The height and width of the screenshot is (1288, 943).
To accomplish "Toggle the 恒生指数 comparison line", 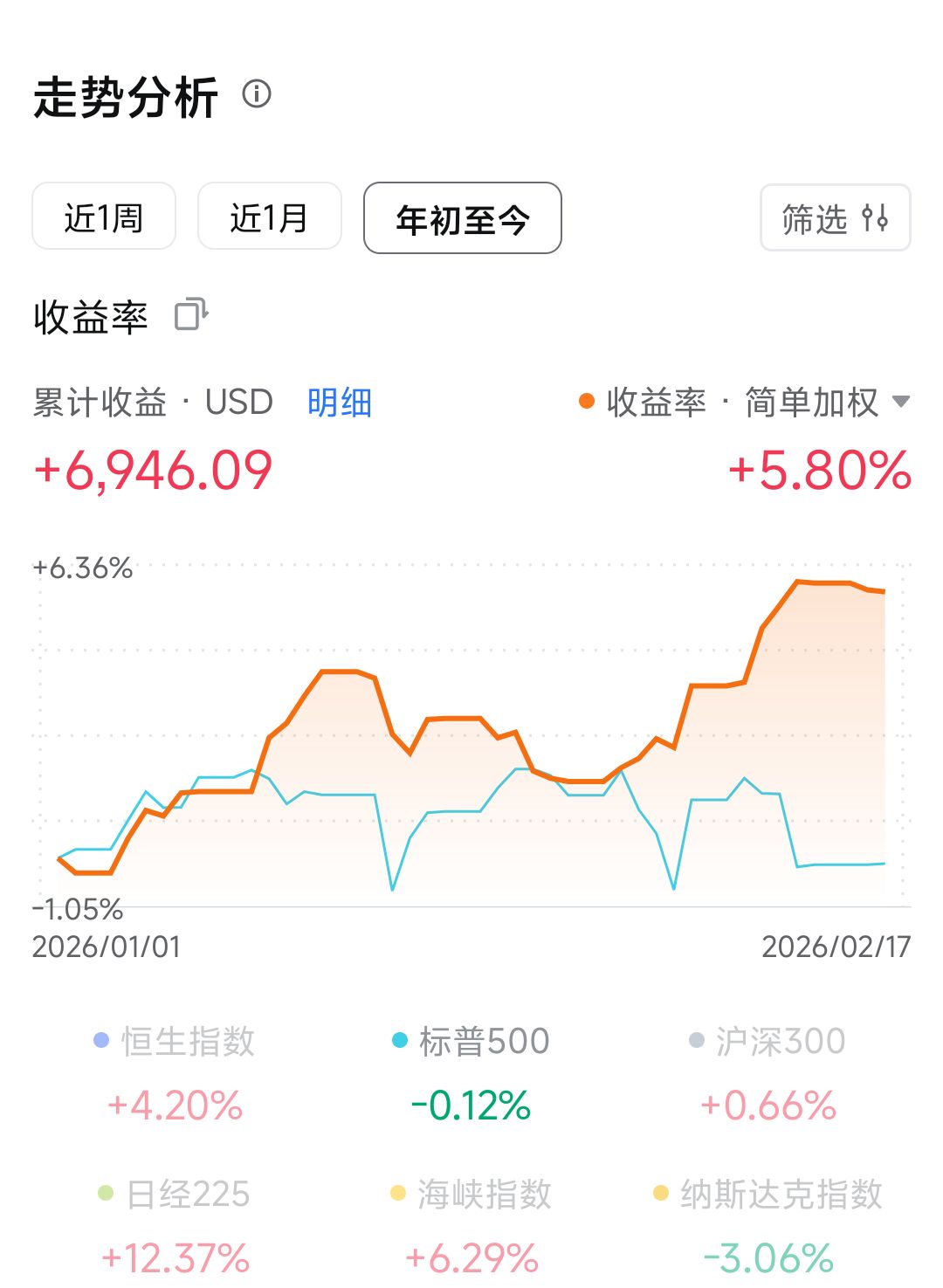I will (x=175, y=1042).
